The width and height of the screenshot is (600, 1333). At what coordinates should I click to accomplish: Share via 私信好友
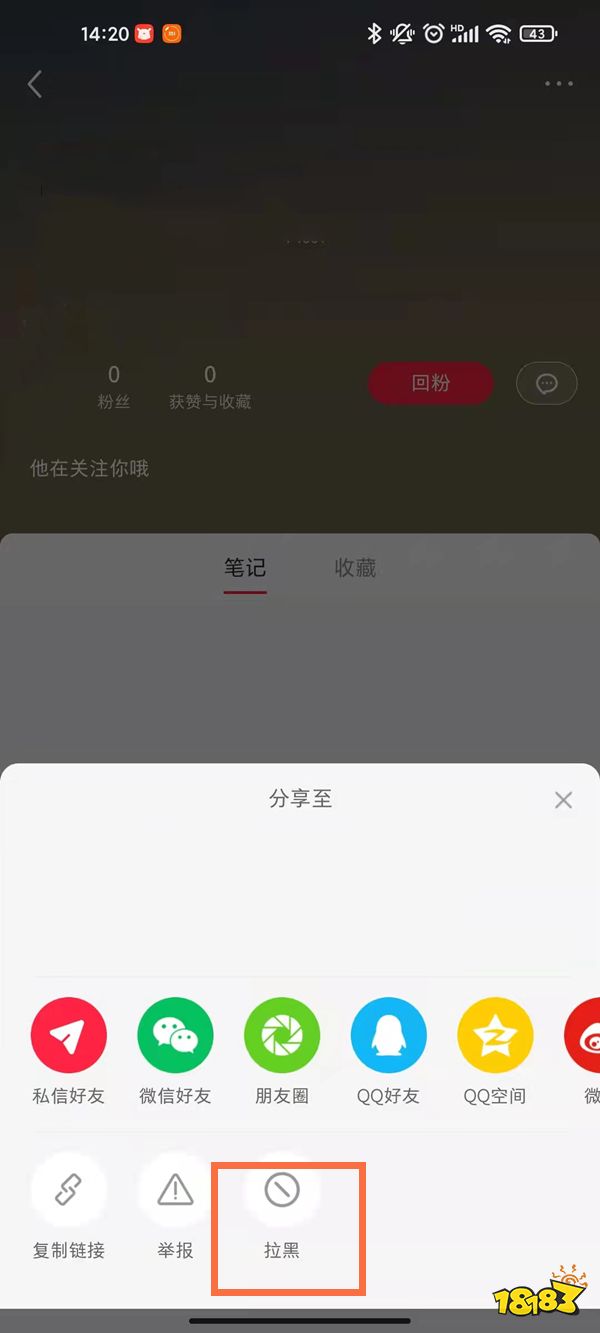coord(69,1036)
